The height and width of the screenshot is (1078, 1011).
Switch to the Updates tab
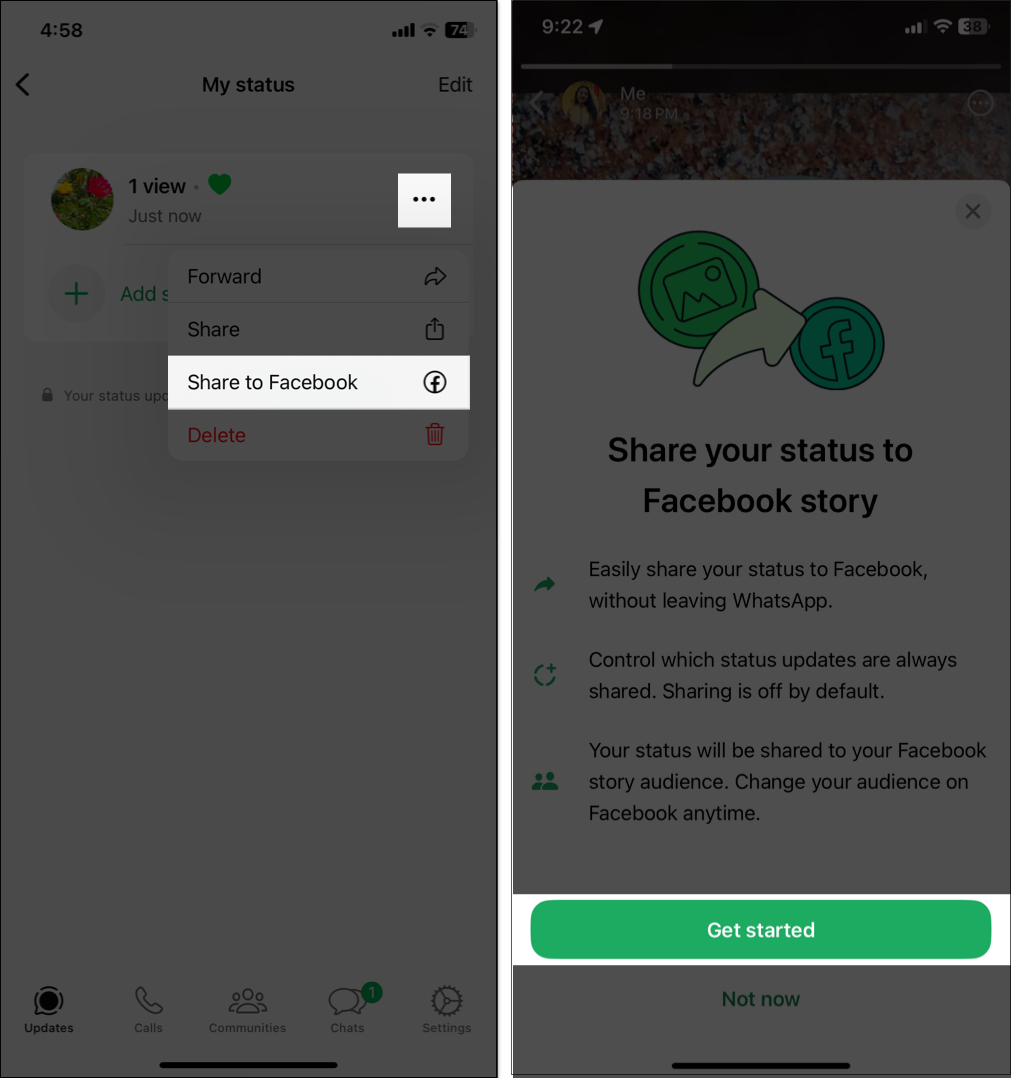(x=48, y=1009)
